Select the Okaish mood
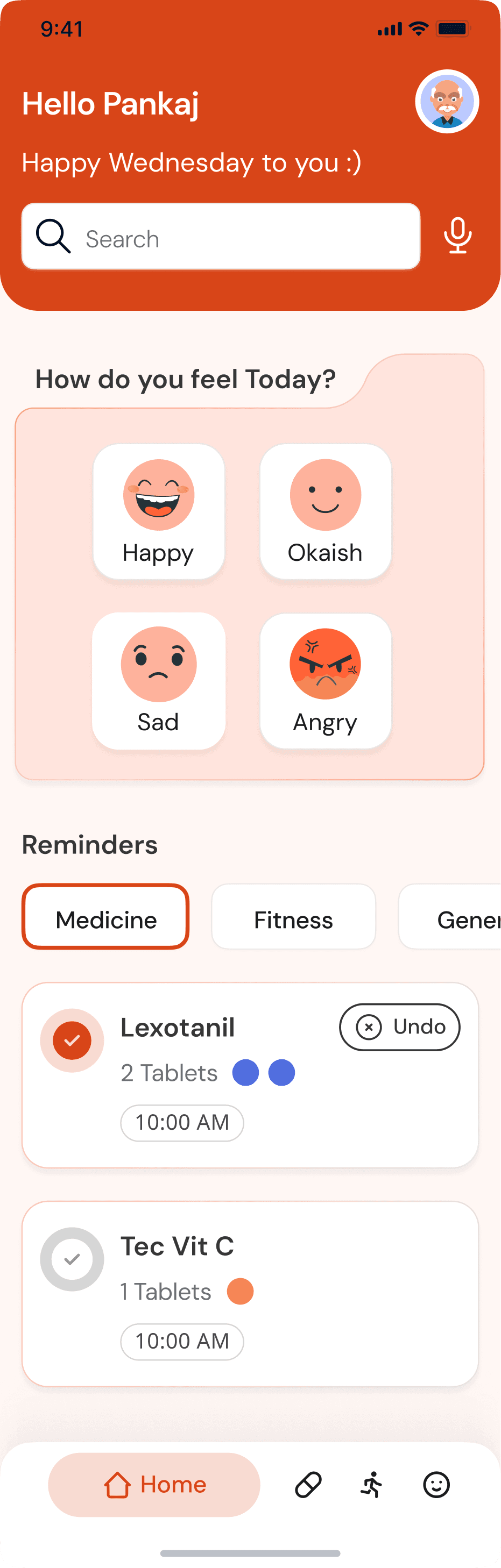501x1568 pixels. (x=326, y=511)
